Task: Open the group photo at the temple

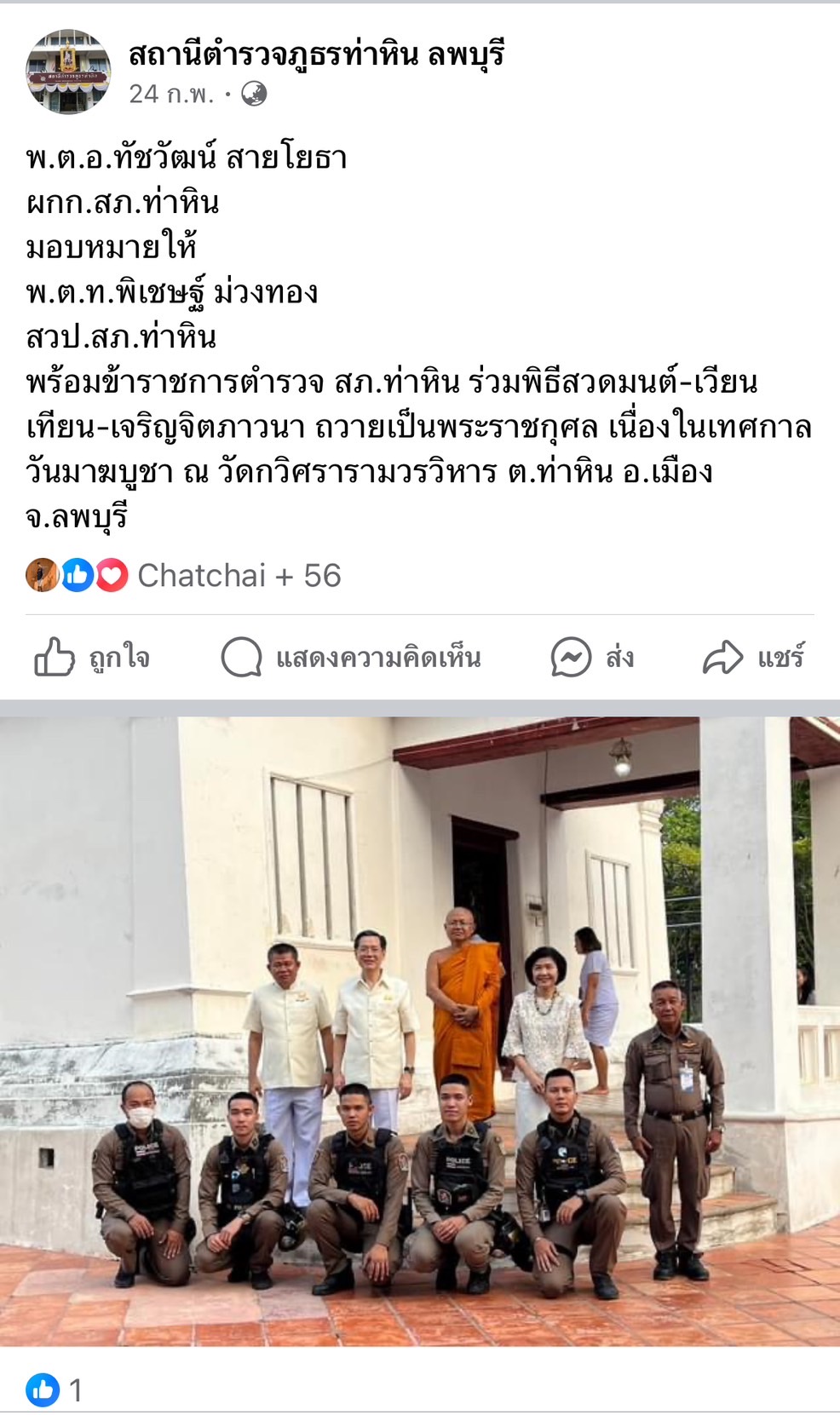Action: [x=420, y=1031]
